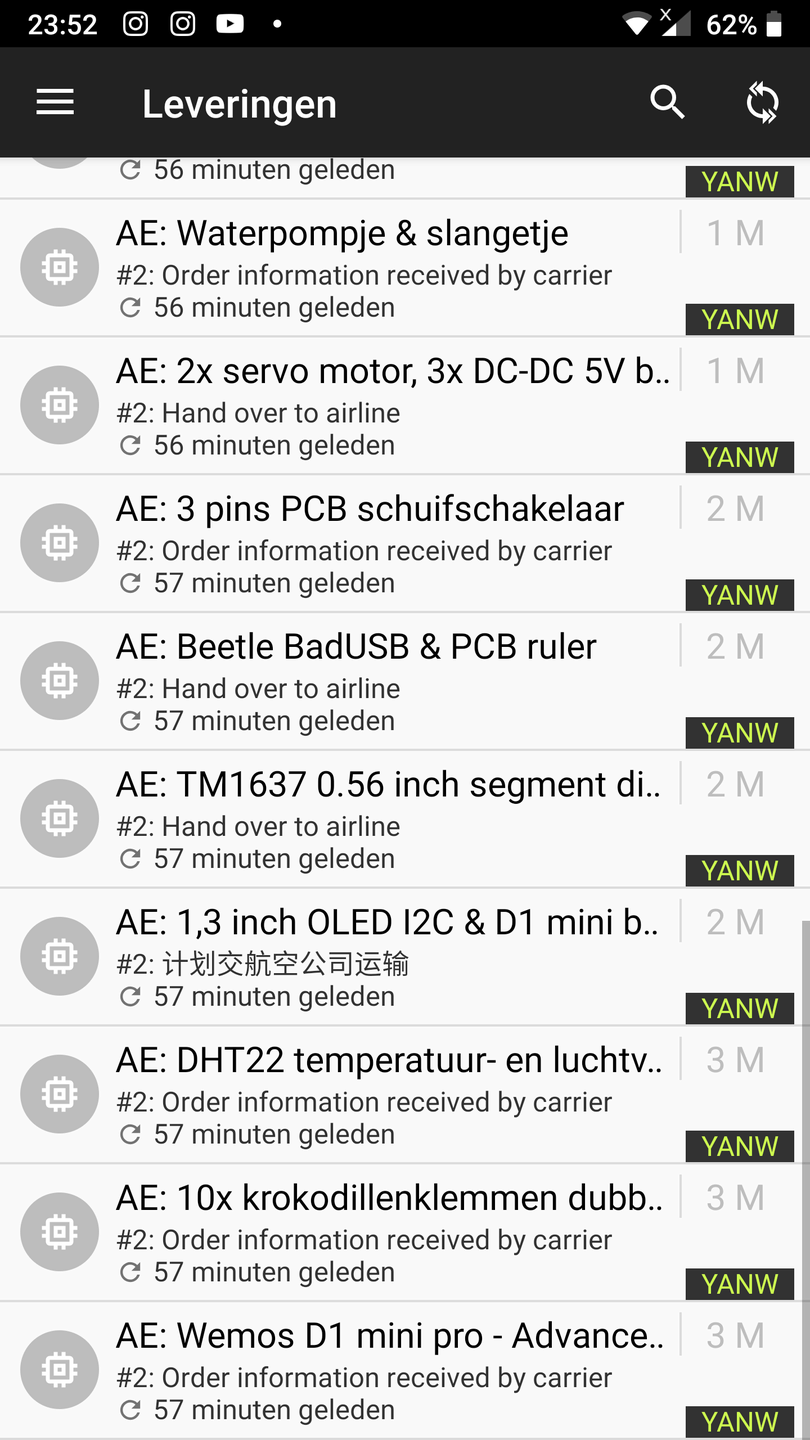Open the Waterpompje & slangetje delivery
Image resolution: width=810 pixels, height=1440 pixels.
[x=390, y=268]
